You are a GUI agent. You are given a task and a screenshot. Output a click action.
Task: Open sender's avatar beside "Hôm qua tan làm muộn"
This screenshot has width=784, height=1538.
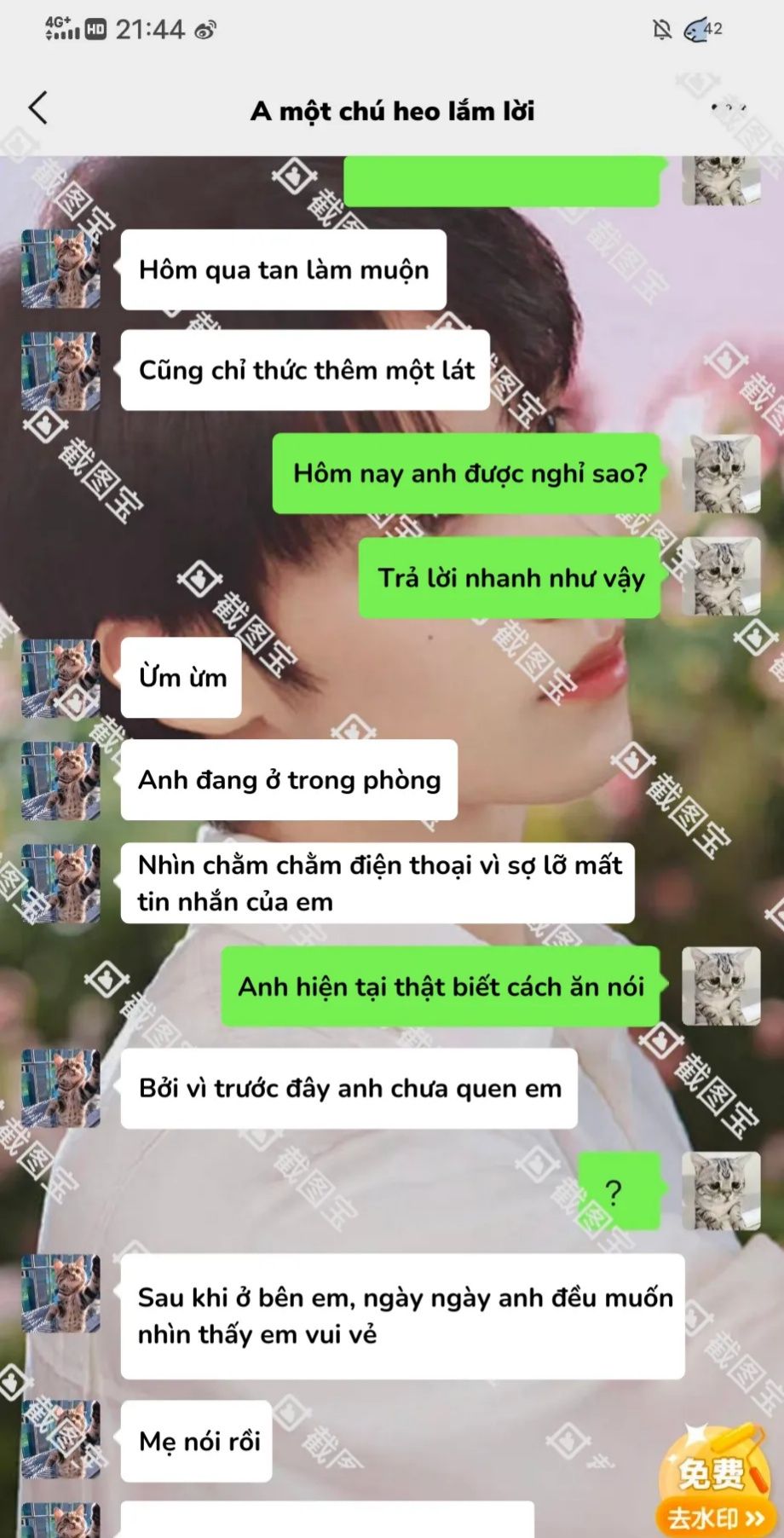click(61, 269)
